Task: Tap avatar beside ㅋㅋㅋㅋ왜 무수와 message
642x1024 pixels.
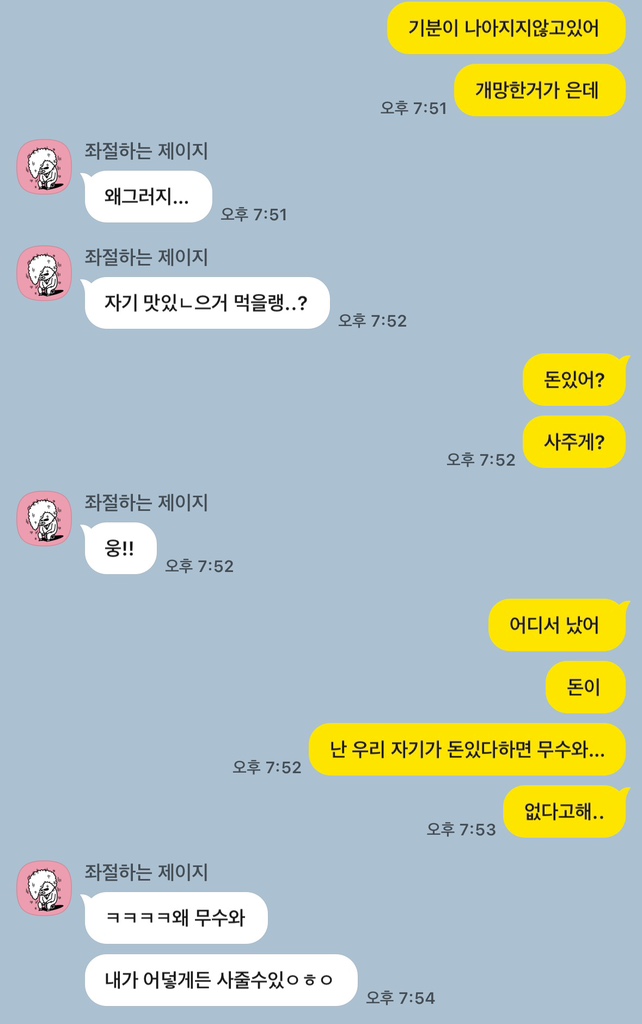Action: point(44,888)
